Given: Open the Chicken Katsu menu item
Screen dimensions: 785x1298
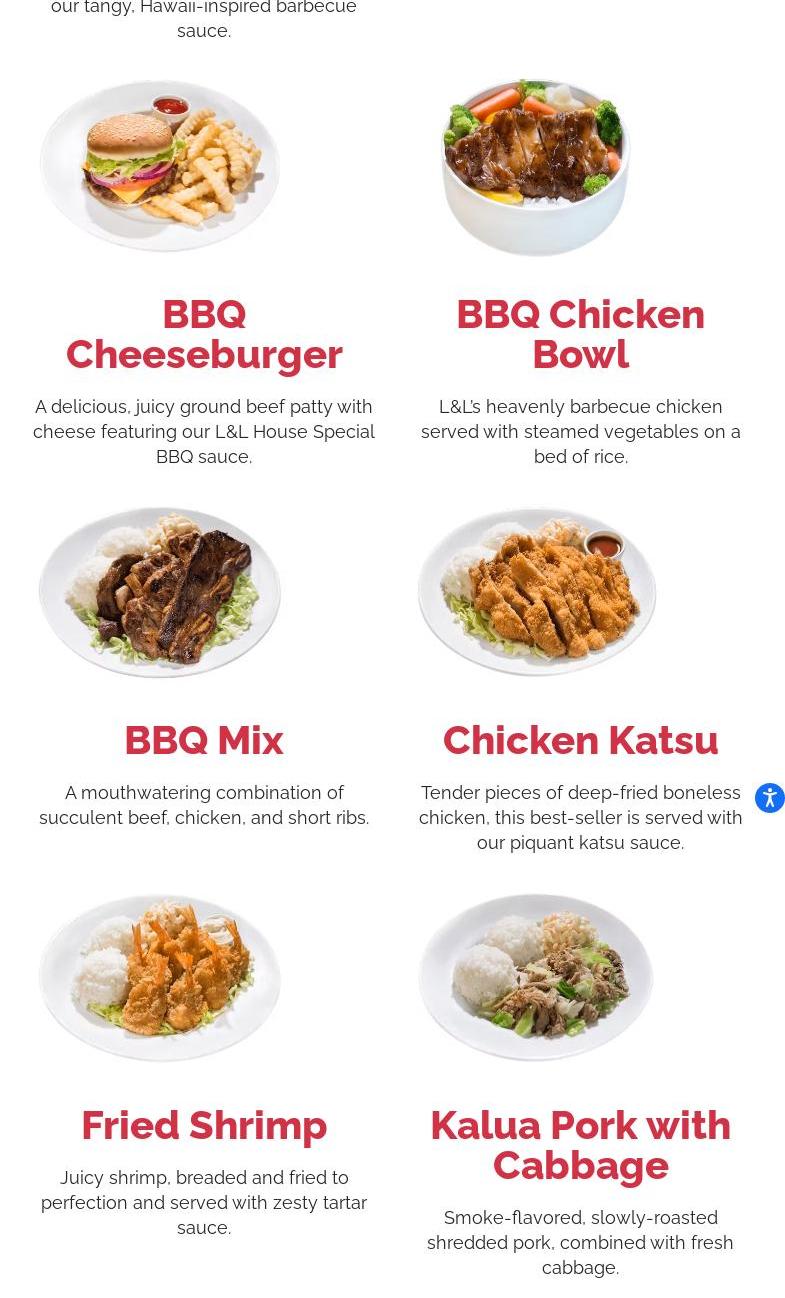Looking at the screenshot, I should tap(580, 741).
